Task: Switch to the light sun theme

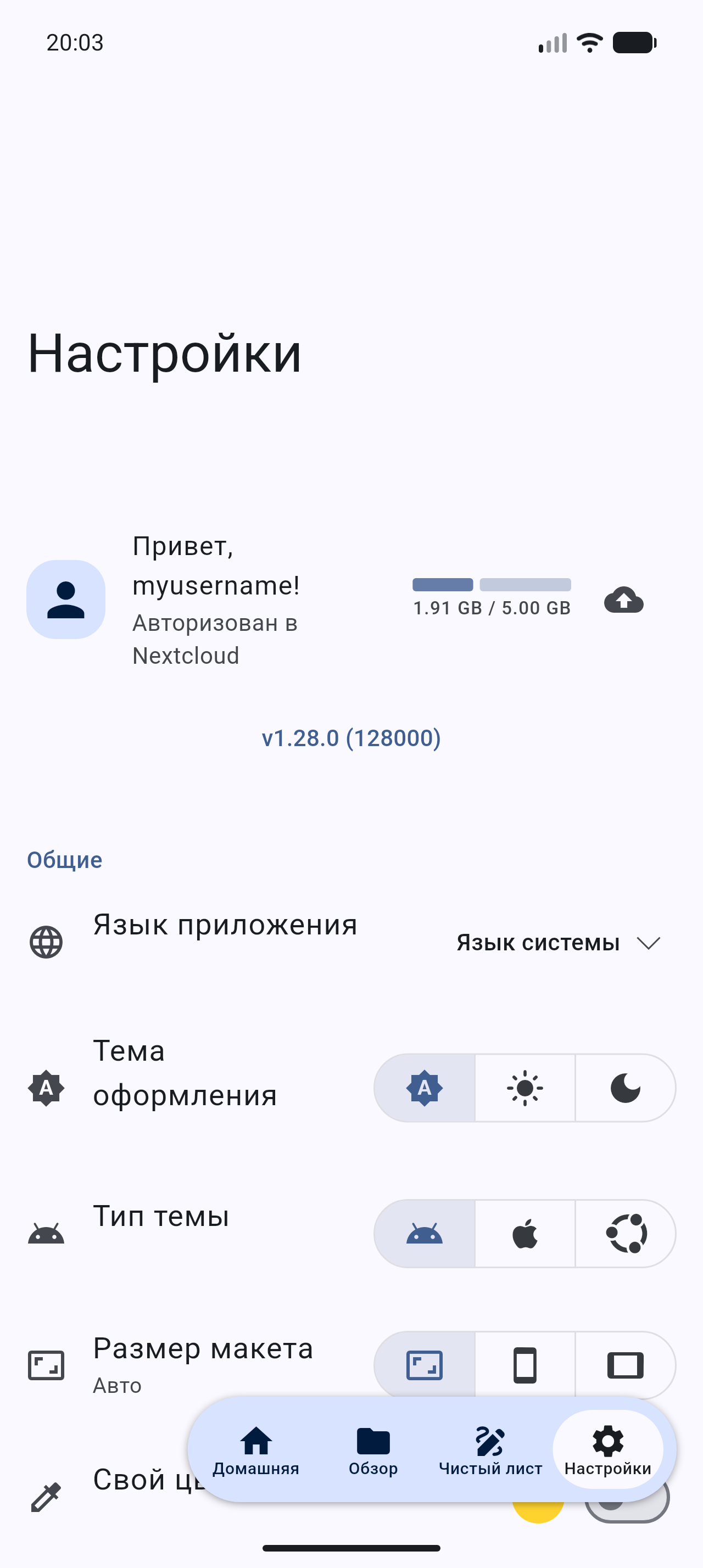Action: coord(525,1088)
